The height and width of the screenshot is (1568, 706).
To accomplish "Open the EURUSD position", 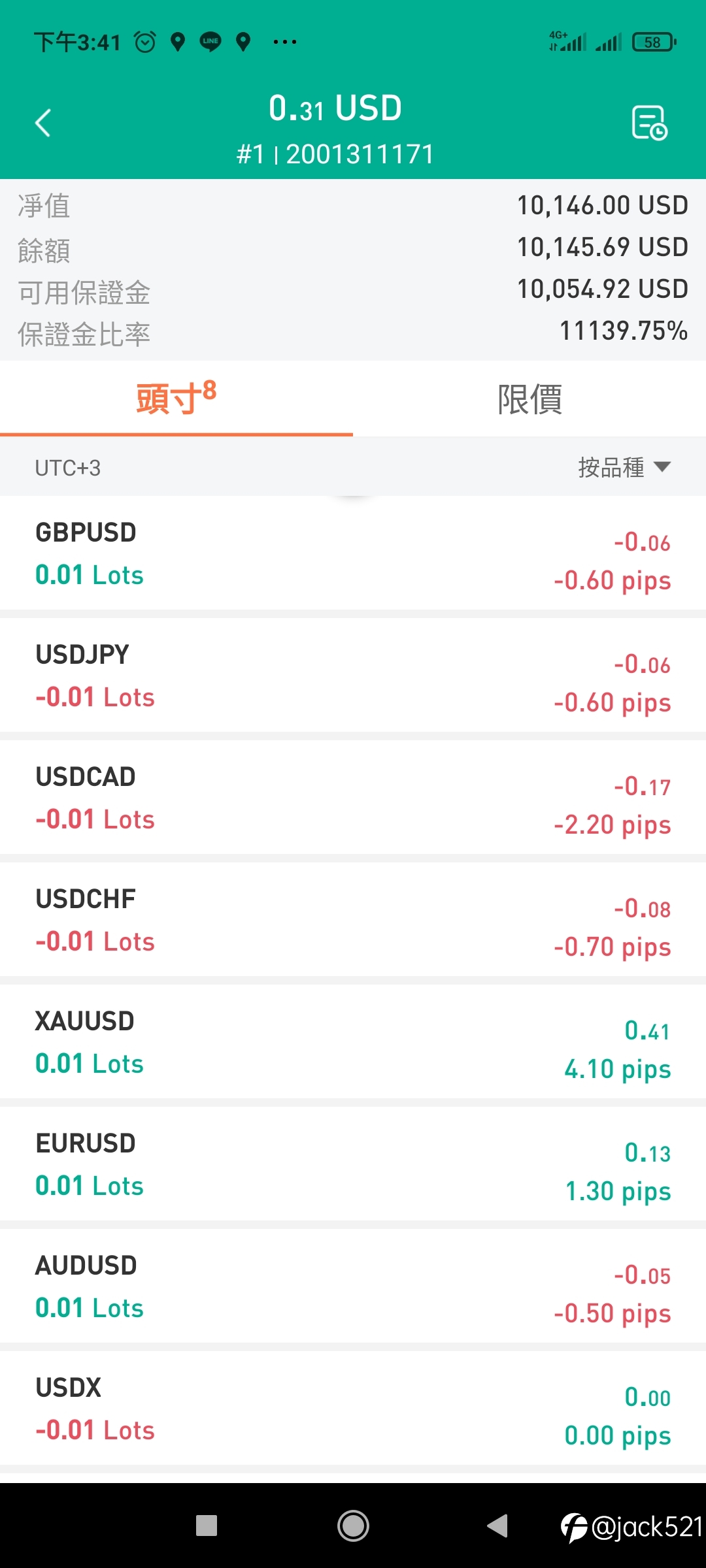I will tap(353, 1164).
